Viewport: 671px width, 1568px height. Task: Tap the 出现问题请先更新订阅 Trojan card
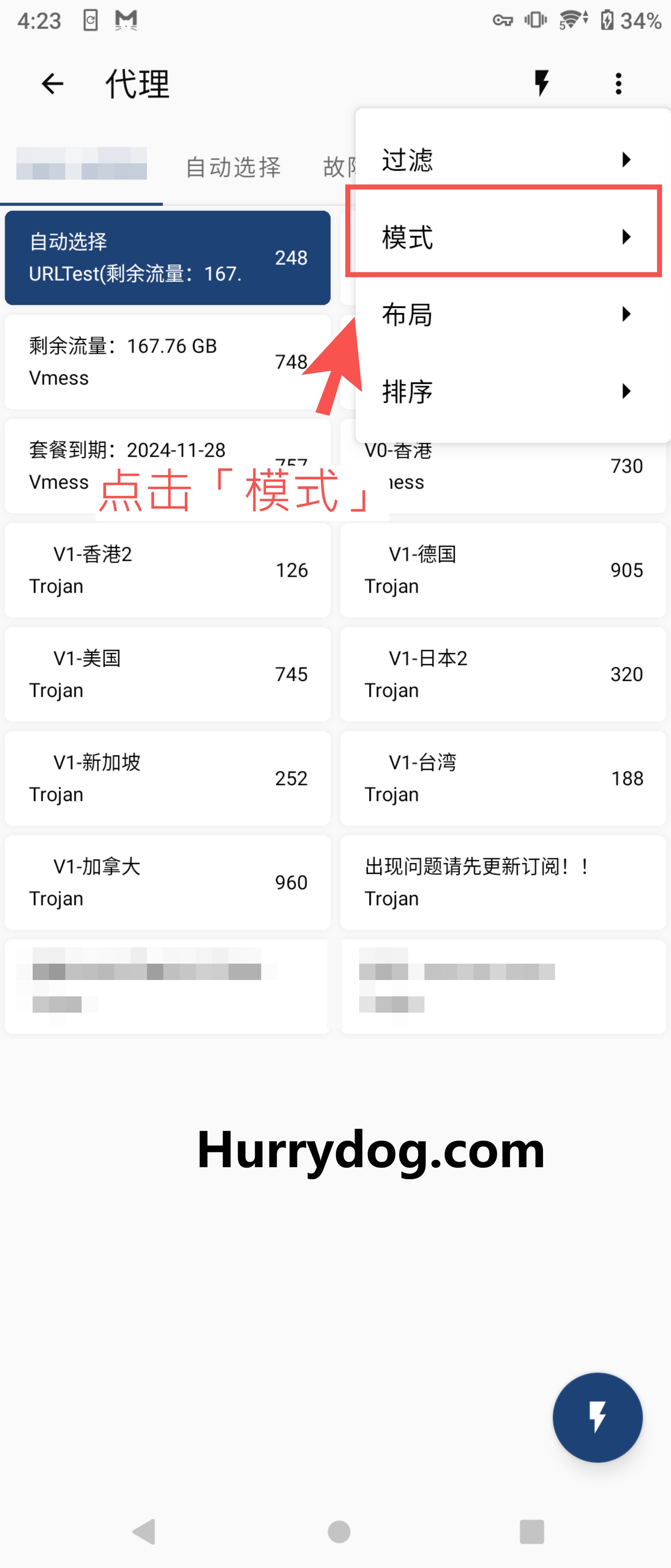pyautogui.click(x=502, y=882)
